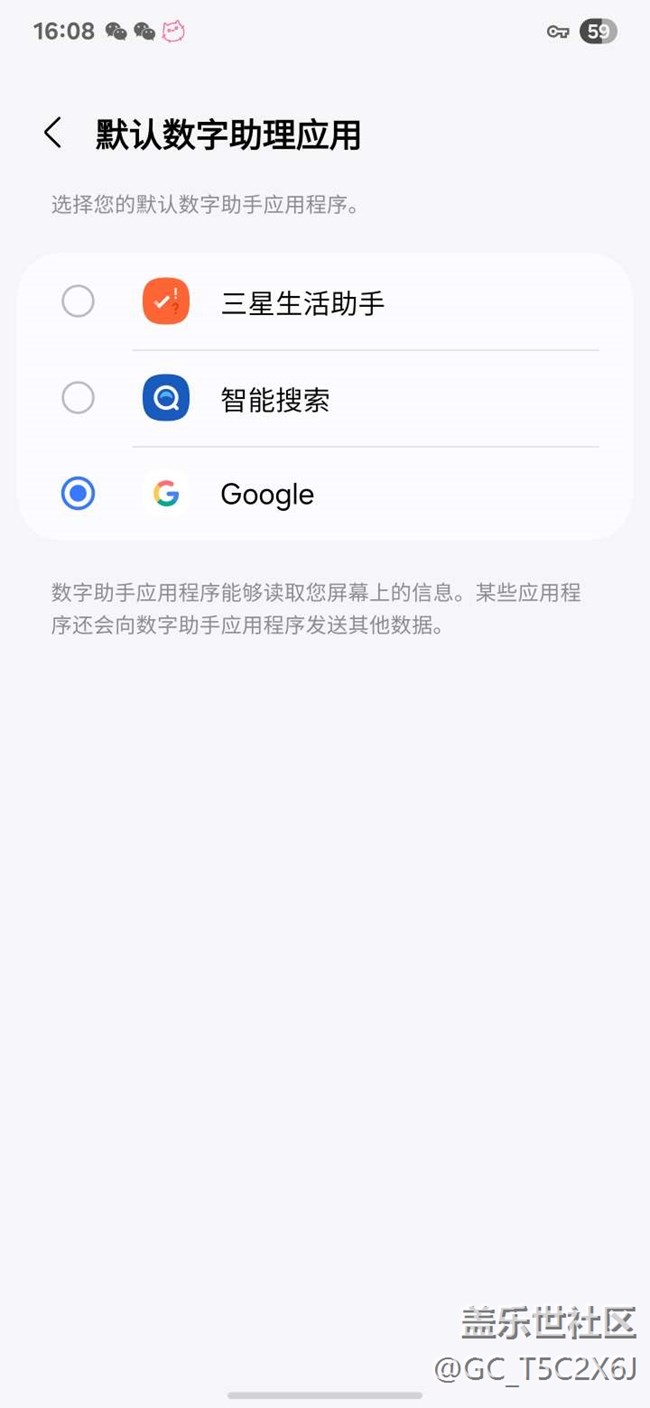The width and height of the screenshot is (650, 1408).
Task: Select the Google assistant option
Action: [x=325, y=494]
